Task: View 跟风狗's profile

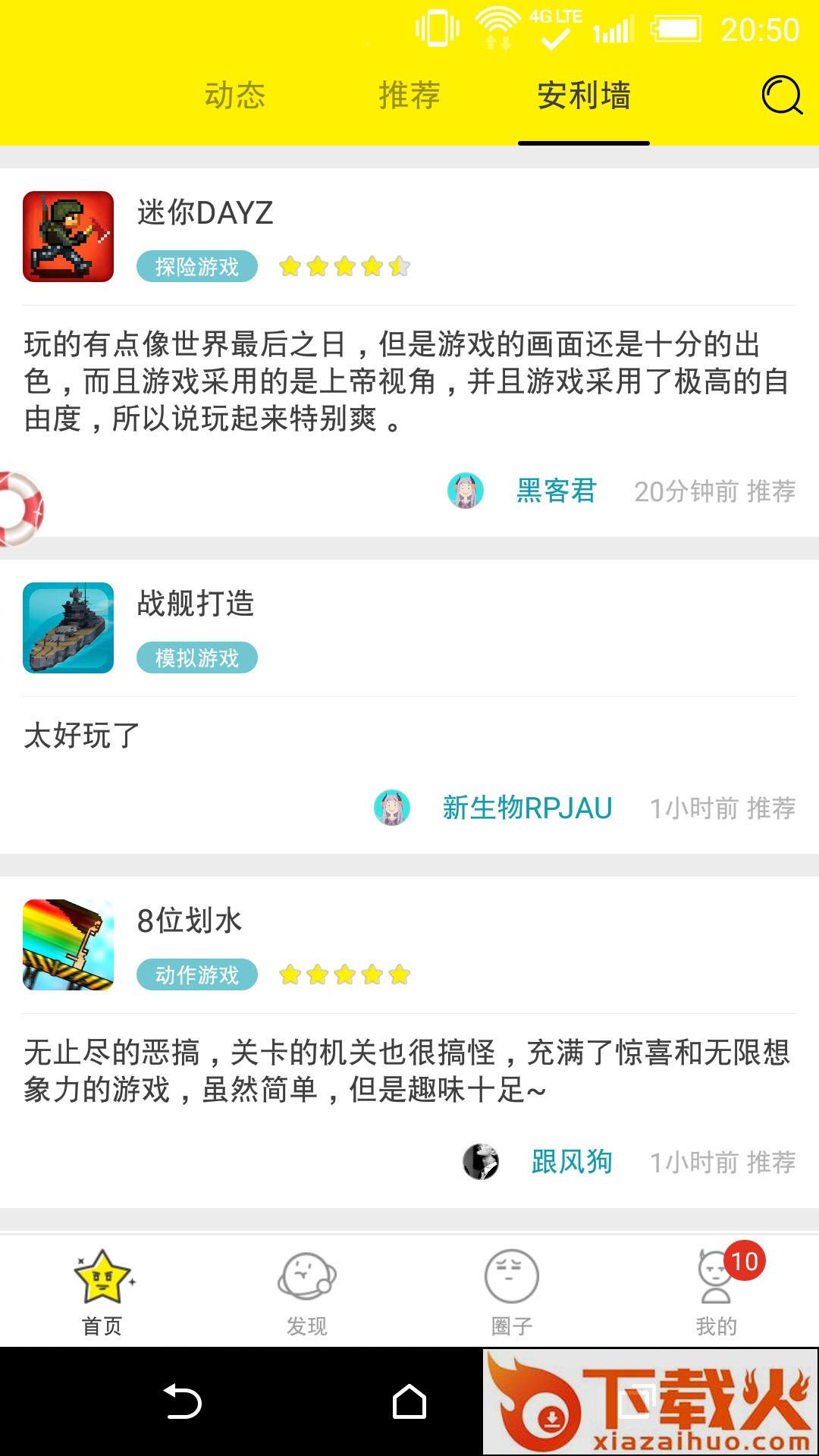Action: 572,1162
